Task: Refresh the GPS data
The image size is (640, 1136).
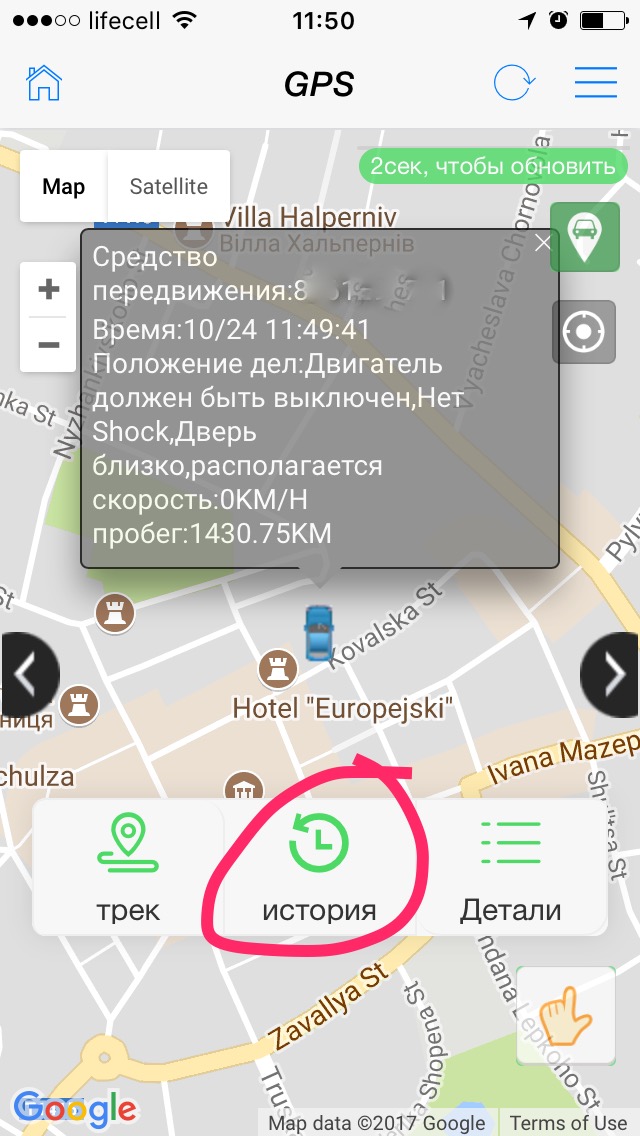Action: [x=513, y=82]
